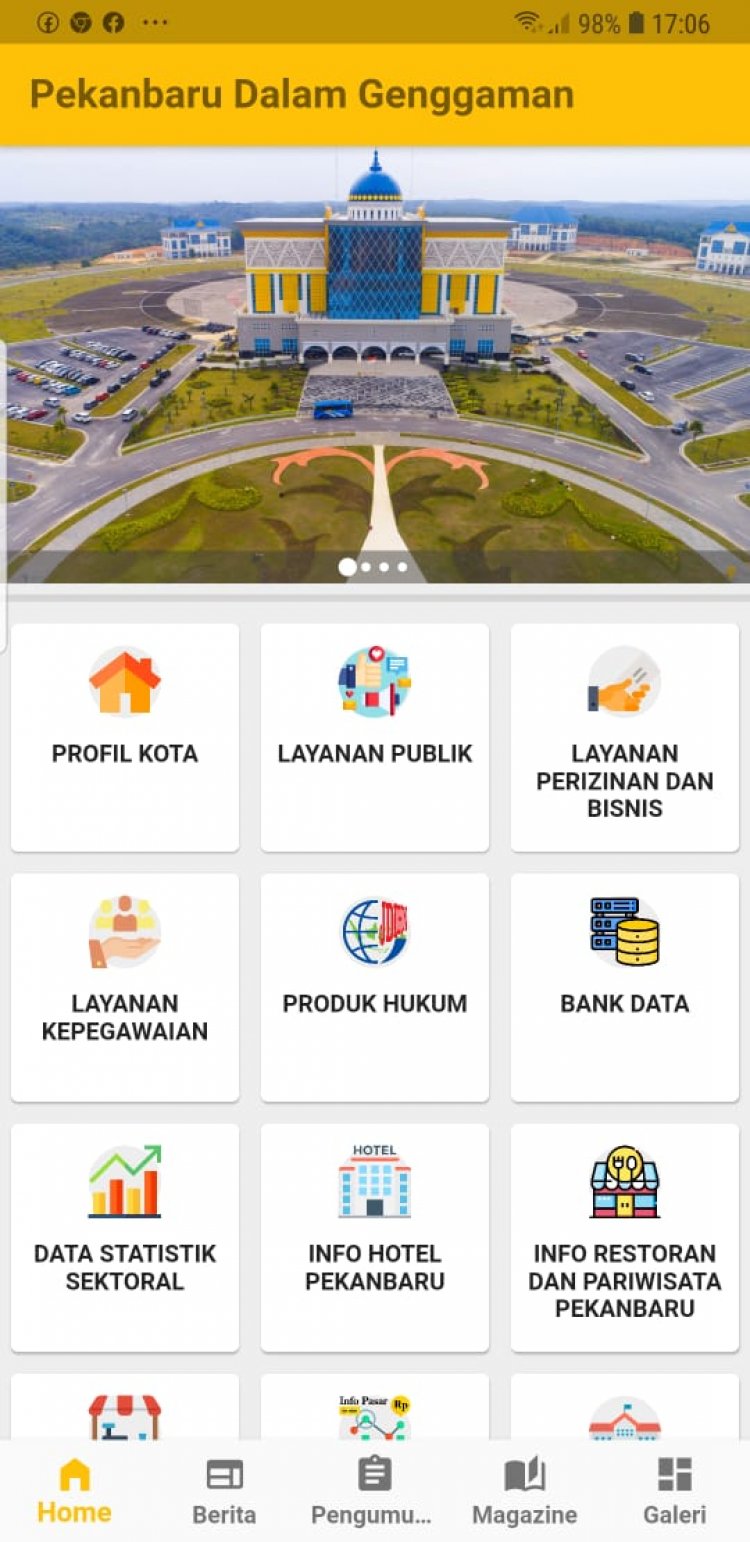750x1542 pixels.
Task: Open Info Restoran dan Pariwisata Pekanbaru
Action: [x=625, y=1237]
